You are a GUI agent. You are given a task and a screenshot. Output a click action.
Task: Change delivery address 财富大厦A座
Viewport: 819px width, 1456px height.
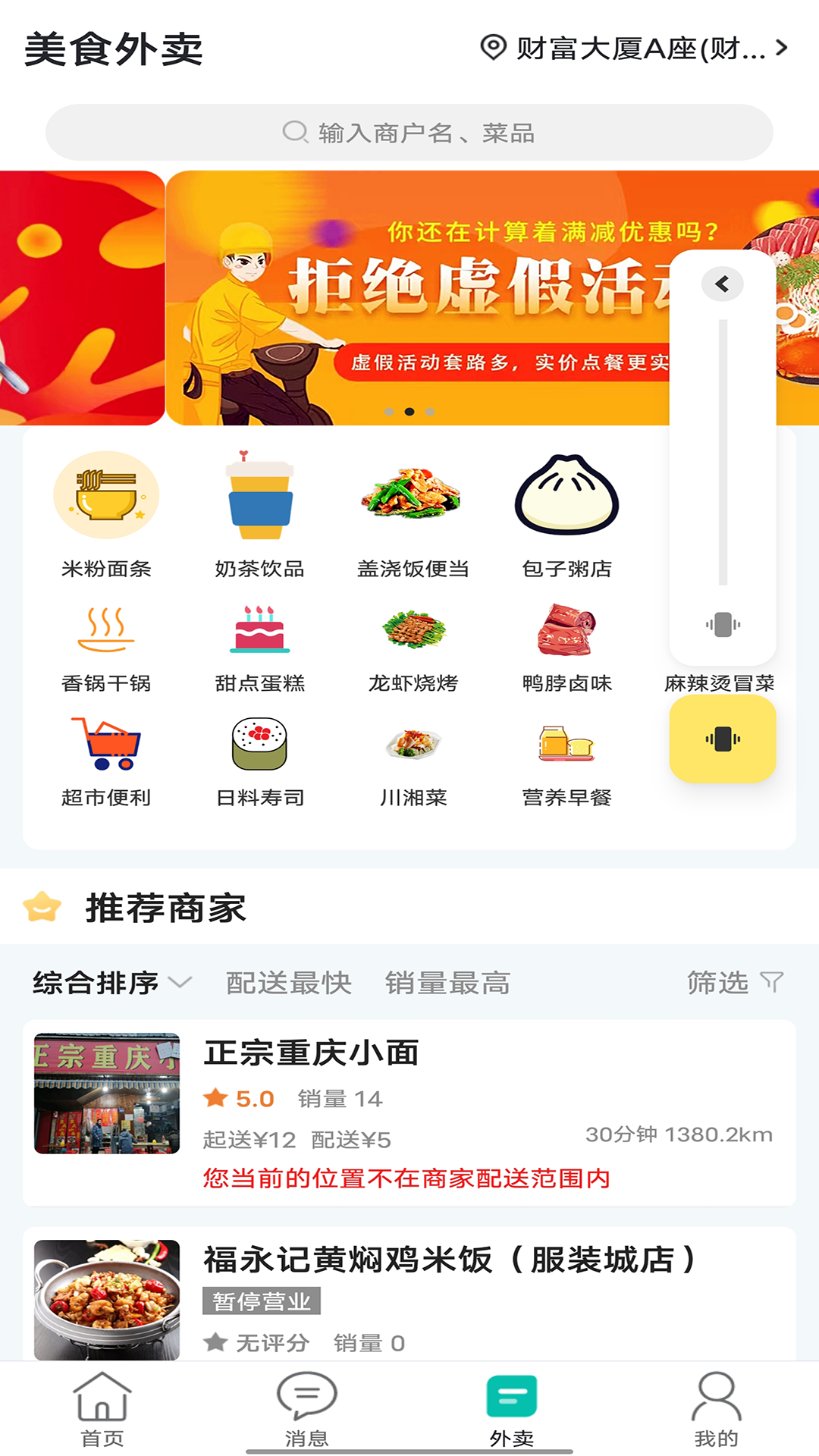coord(635,49)
